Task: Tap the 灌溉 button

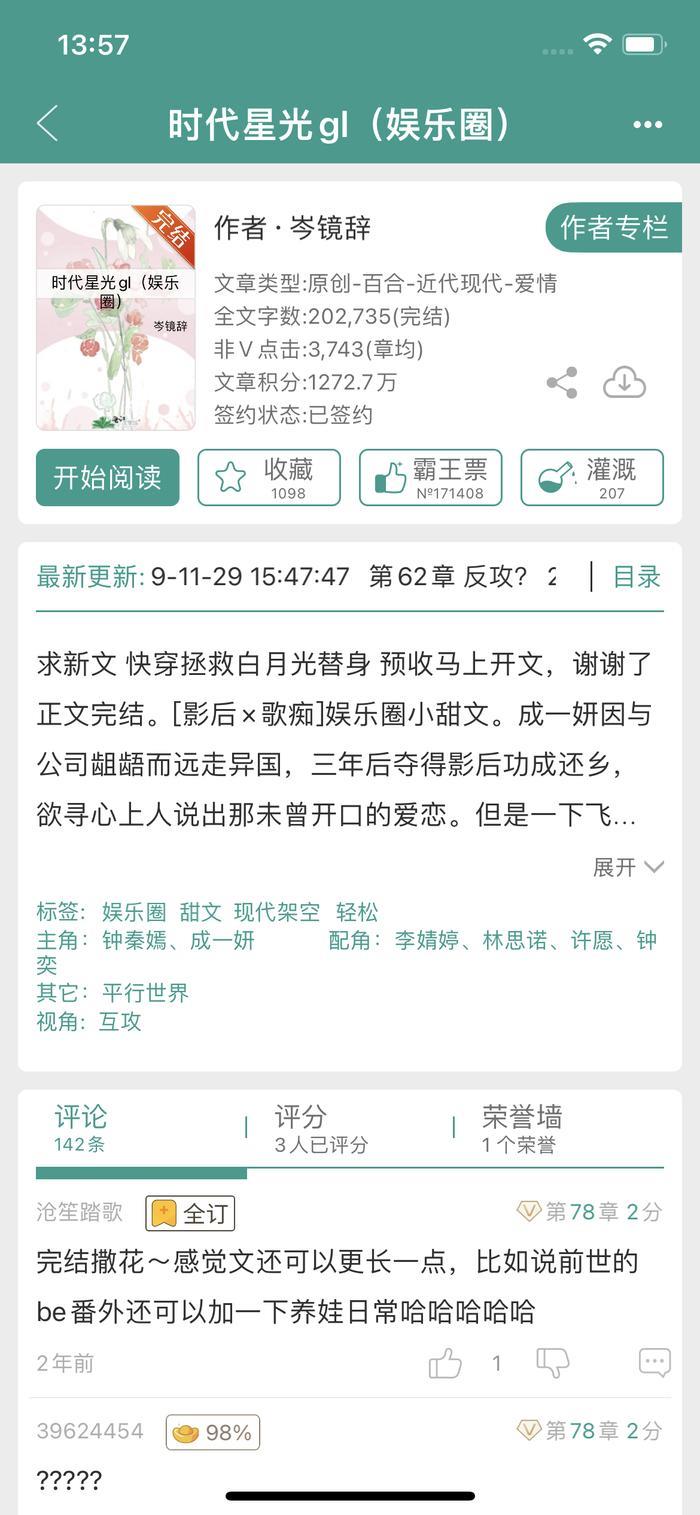Action: point(592,477)
